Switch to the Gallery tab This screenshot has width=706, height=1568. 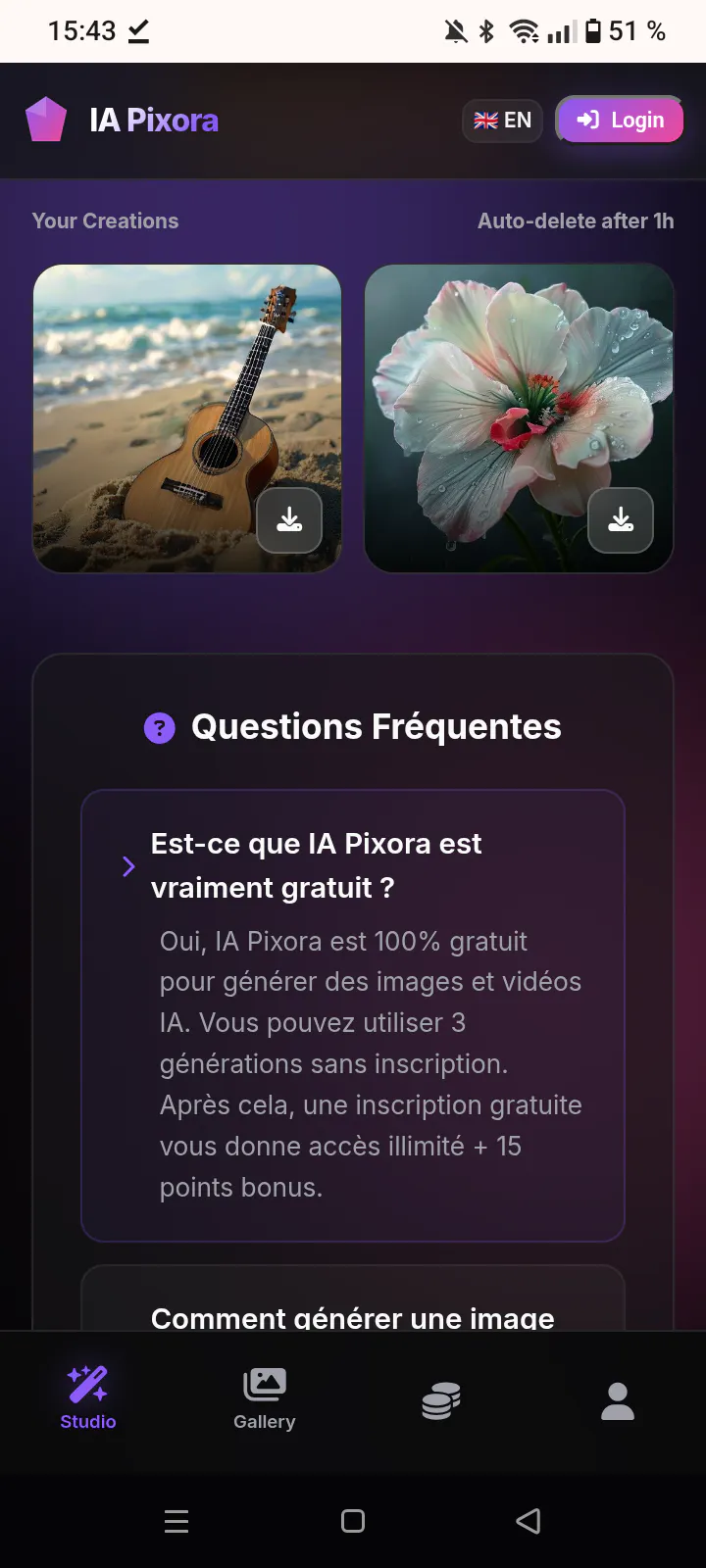(x=265, y=1399)
